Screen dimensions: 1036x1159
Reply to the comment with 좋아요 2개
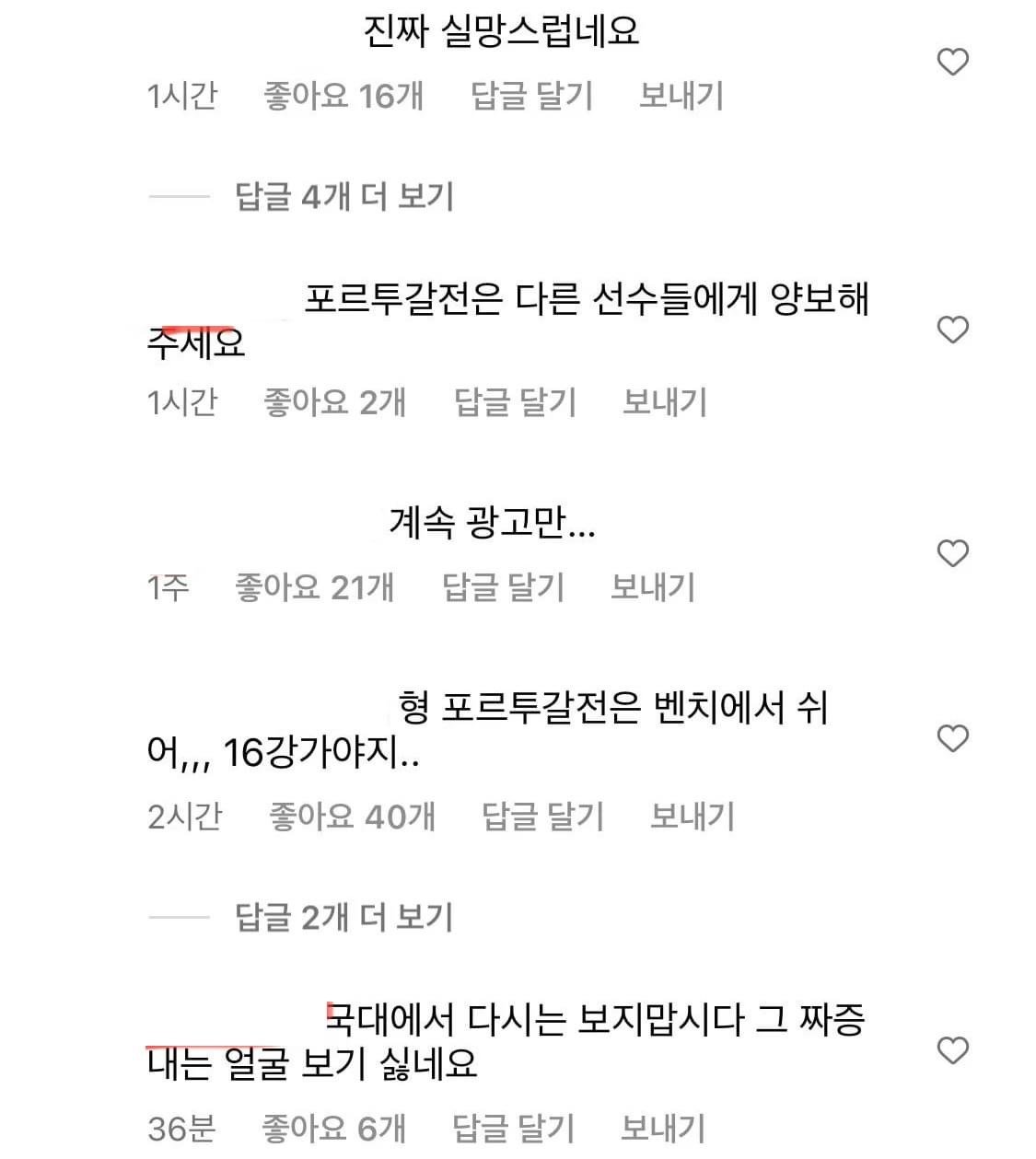pyautogui.click(x=515, y=402)
